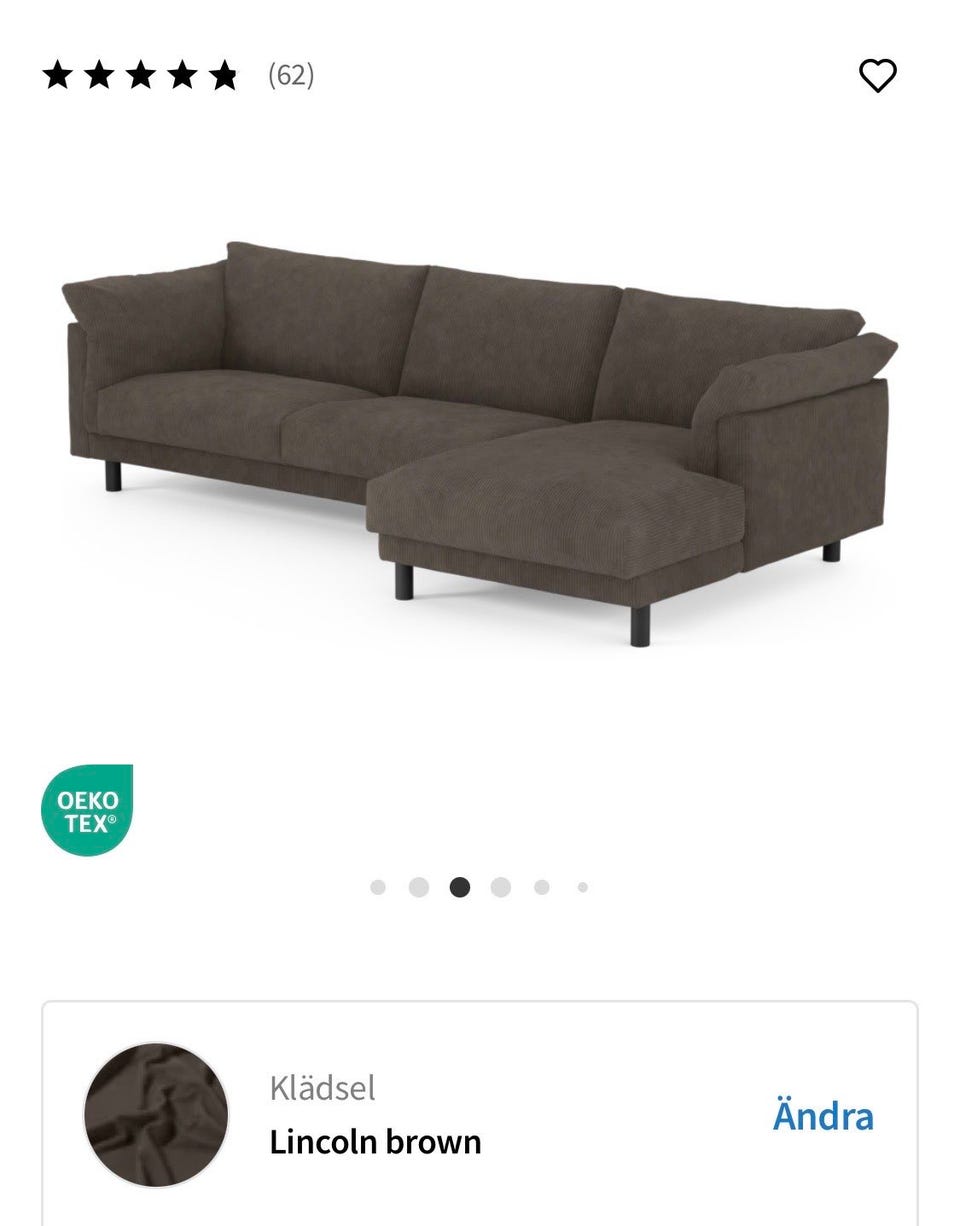Click the Klädsel heading label
The height and width of the screenshot is (1226, 960).
click(321, 1089)
